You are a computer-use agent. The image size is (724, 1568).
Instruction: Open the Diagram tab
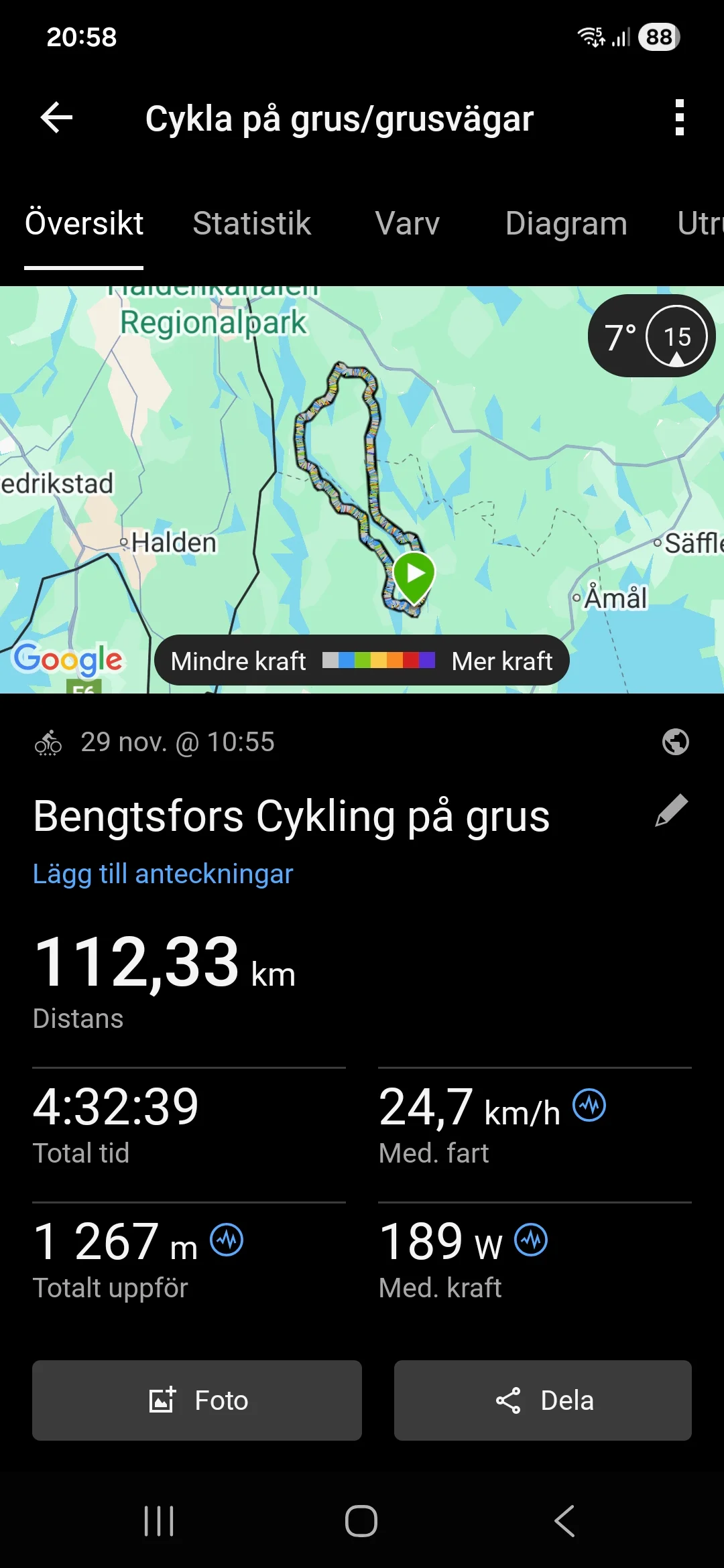point(566,224)
